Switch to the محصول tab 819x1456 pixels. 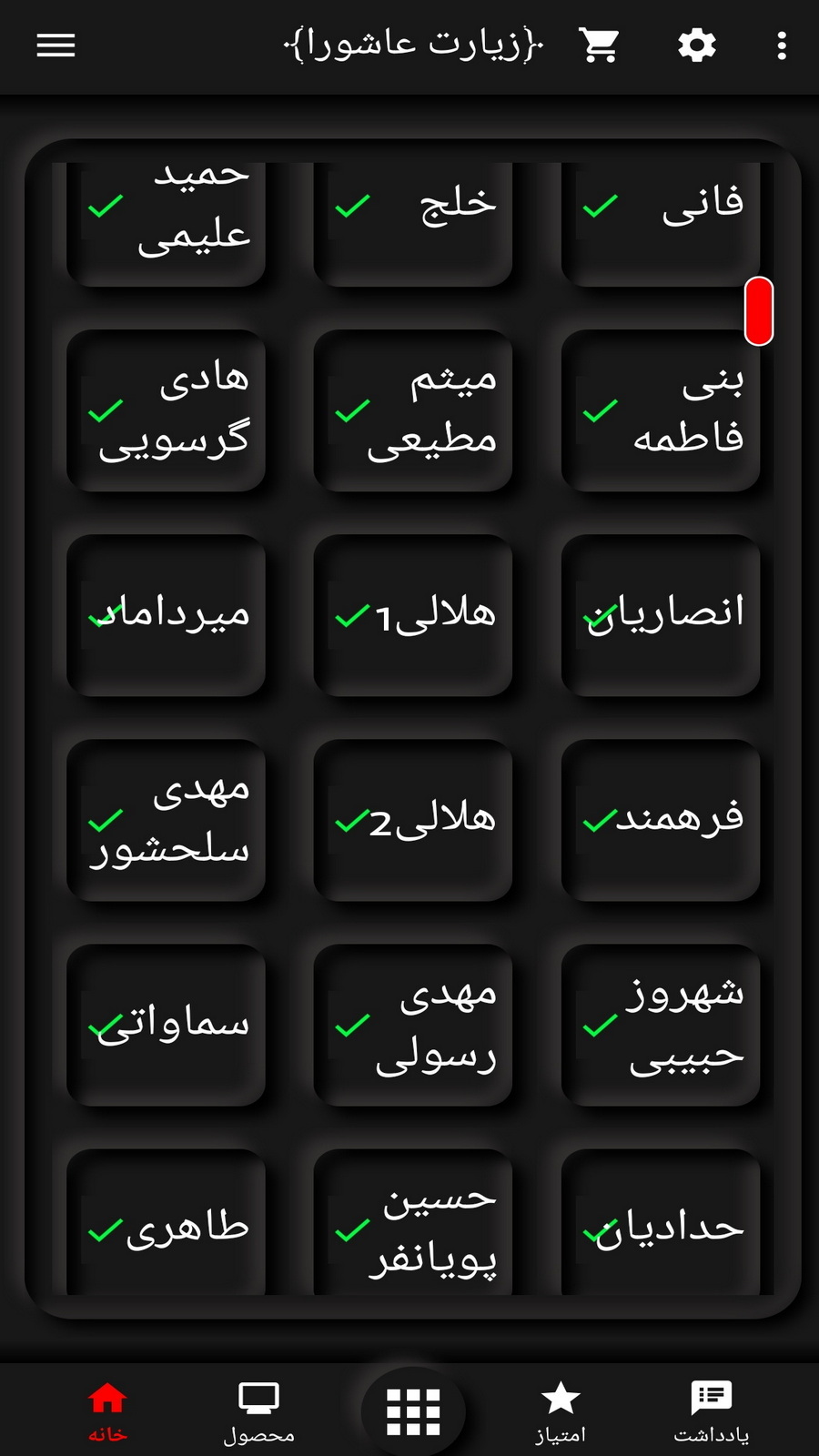click(258, 1410)
